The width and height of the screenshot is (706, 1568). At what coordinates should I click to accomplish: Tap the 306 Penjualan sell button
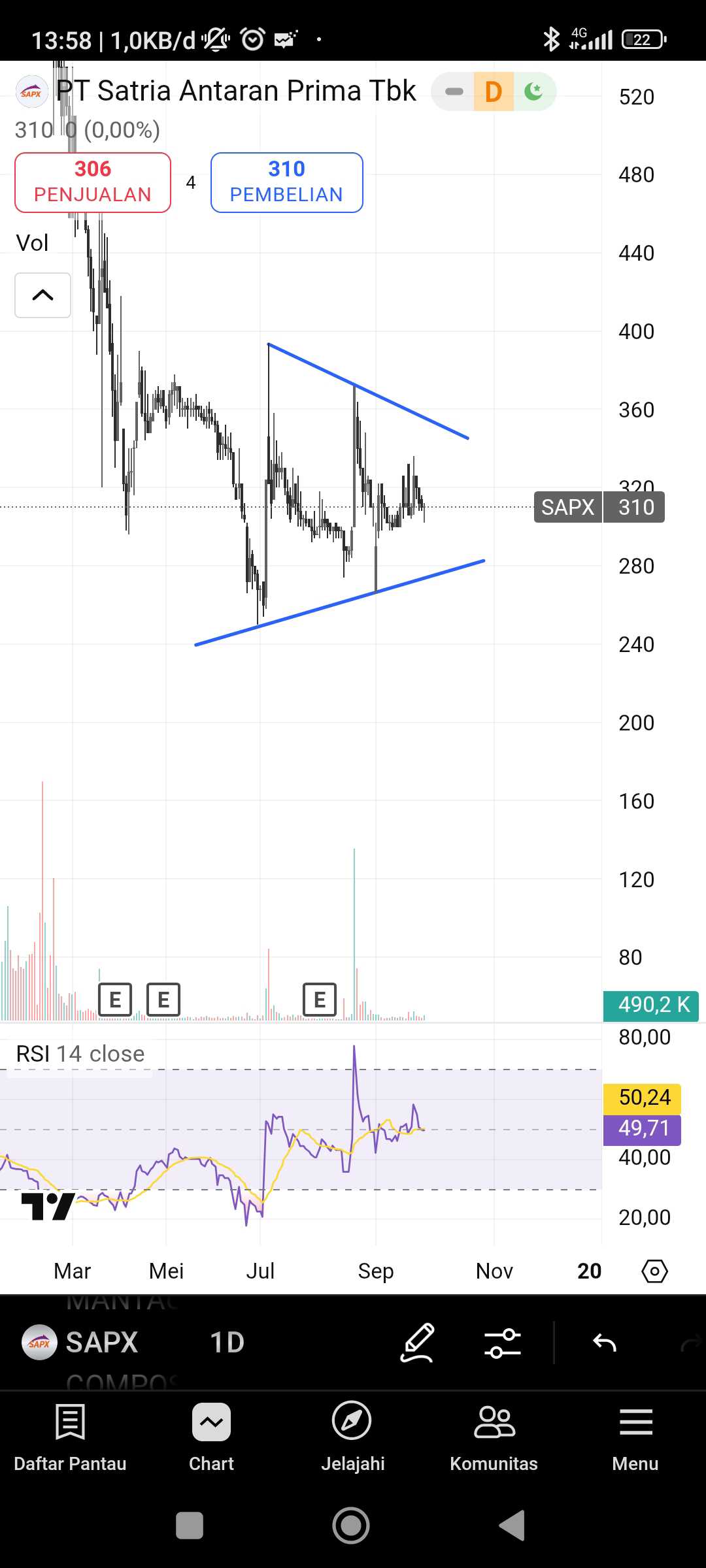pos(93,182)
